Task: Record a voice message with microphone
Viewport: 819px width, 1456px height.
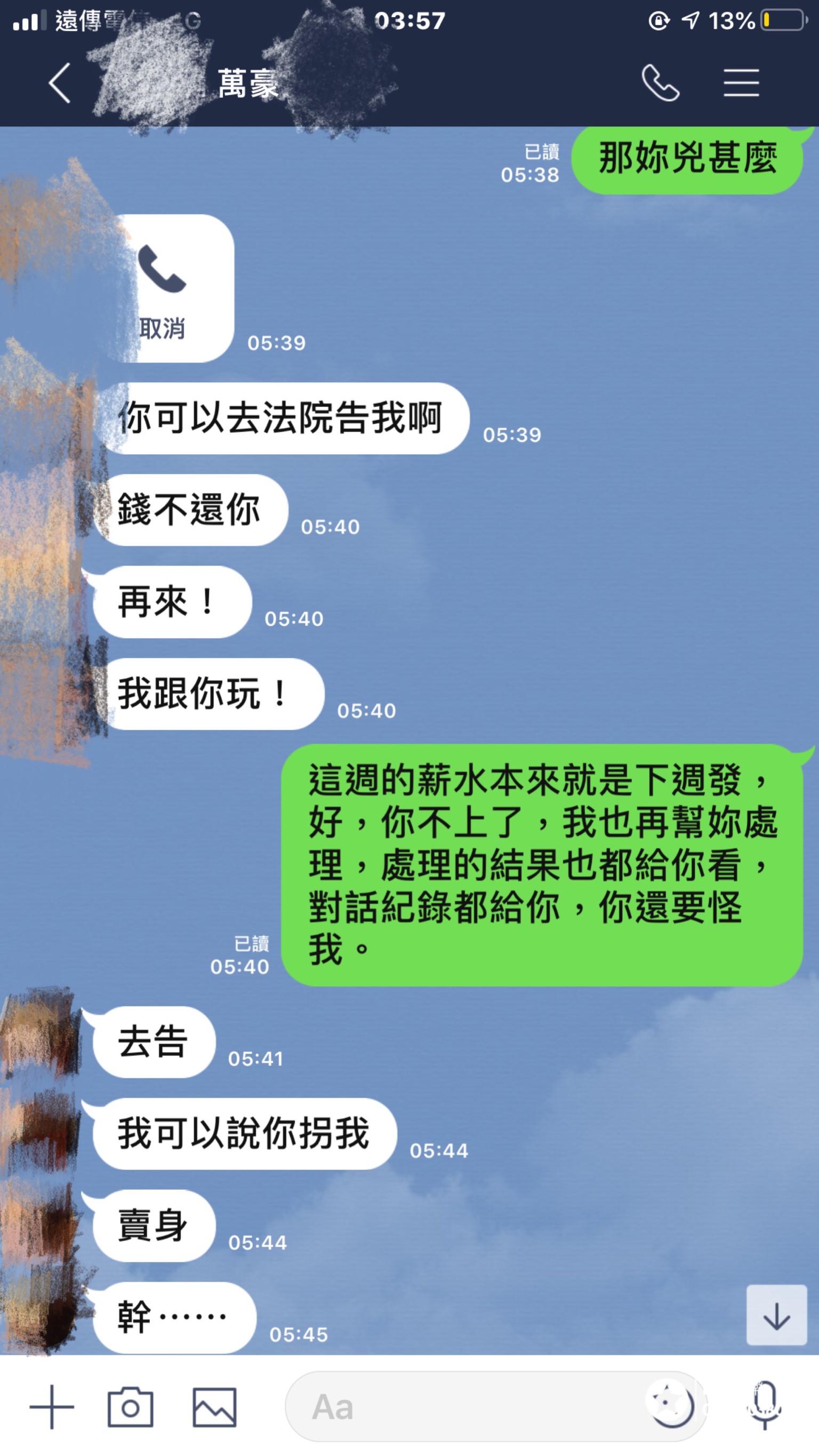Action: 765,1406
